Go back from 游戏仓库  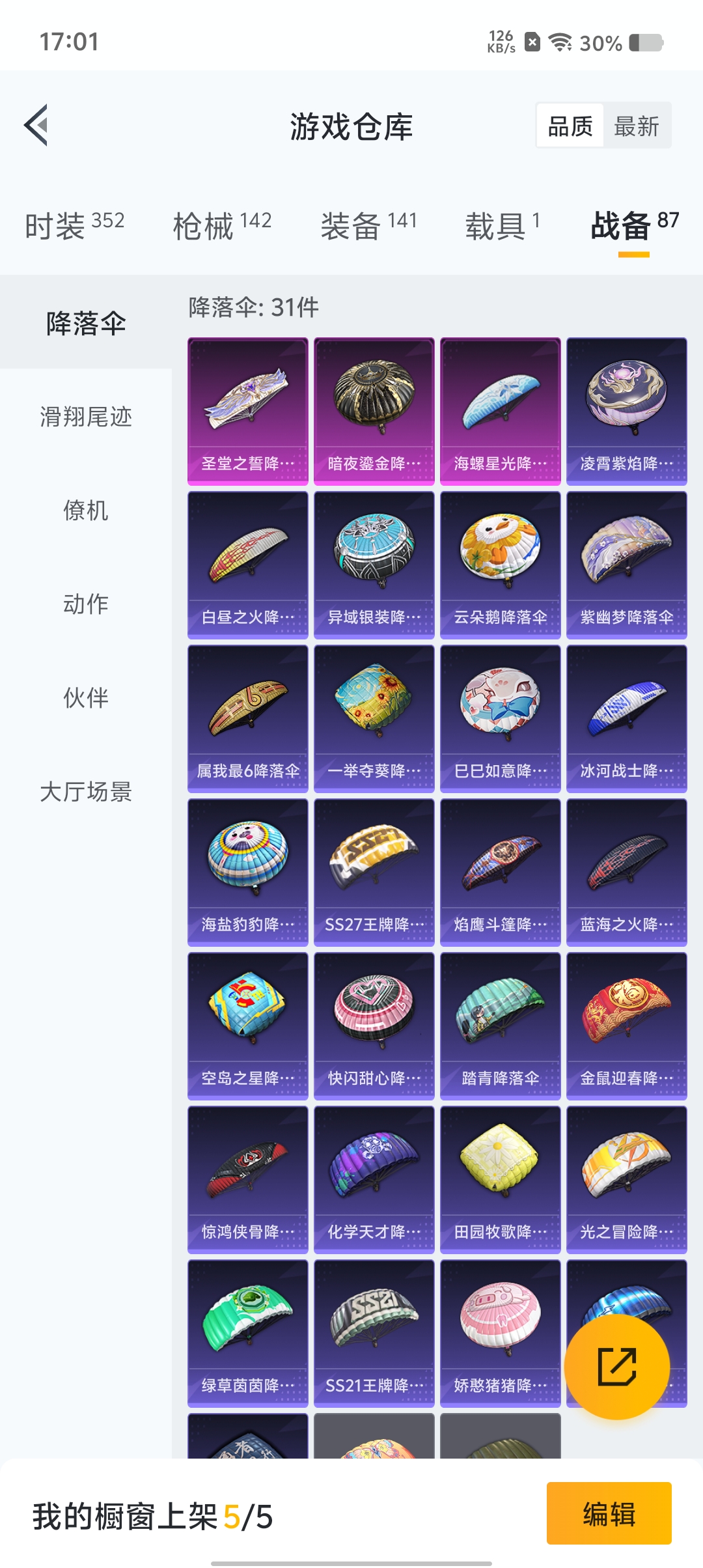[37, 125]
